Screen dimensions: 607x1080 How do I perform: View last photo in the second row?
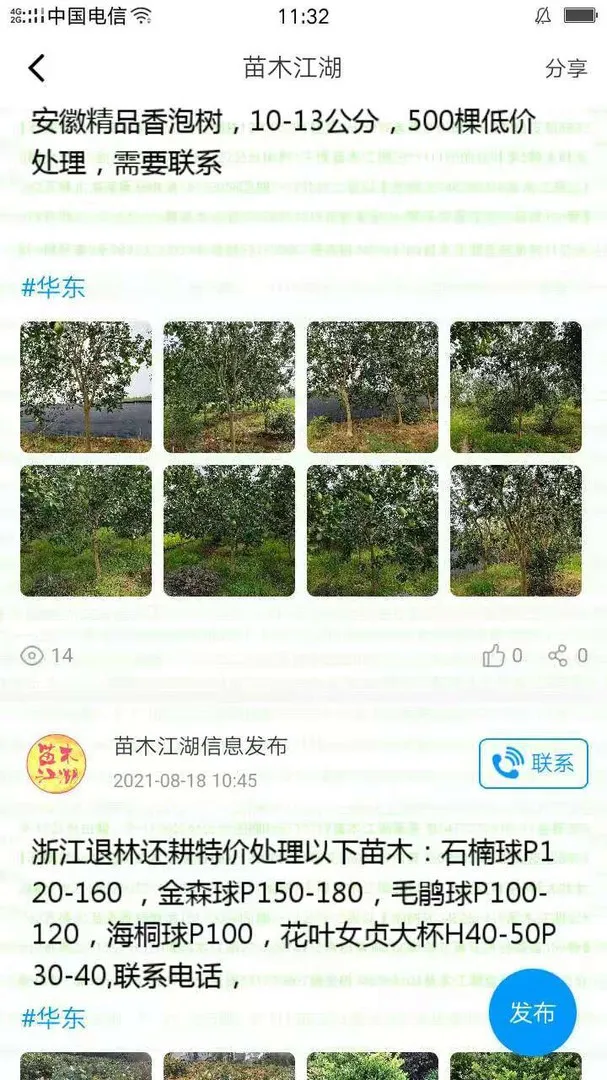click(516, 530)
